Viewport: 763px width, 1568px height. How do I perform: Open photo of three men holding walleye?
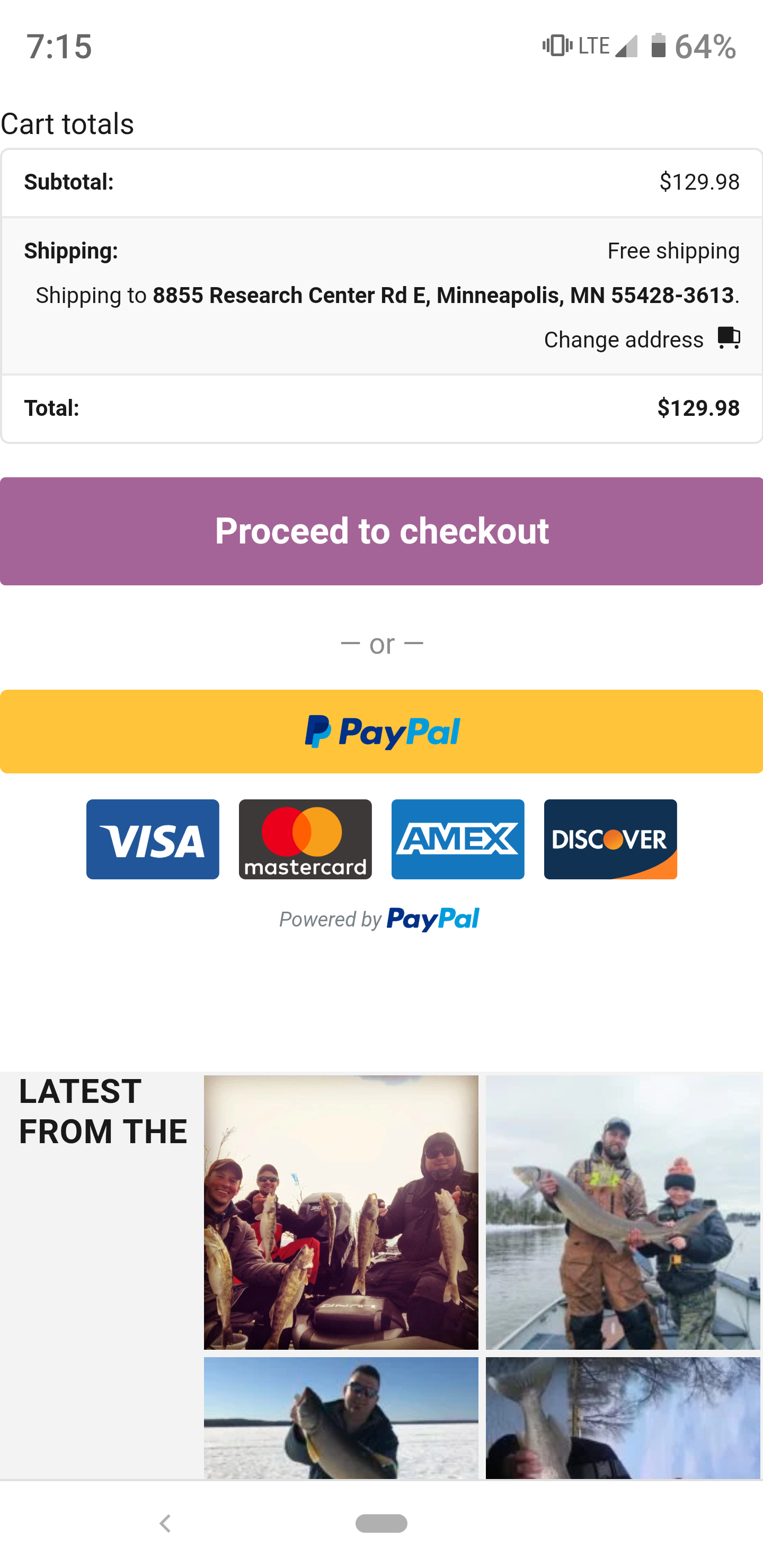[x=341, y=1212]
